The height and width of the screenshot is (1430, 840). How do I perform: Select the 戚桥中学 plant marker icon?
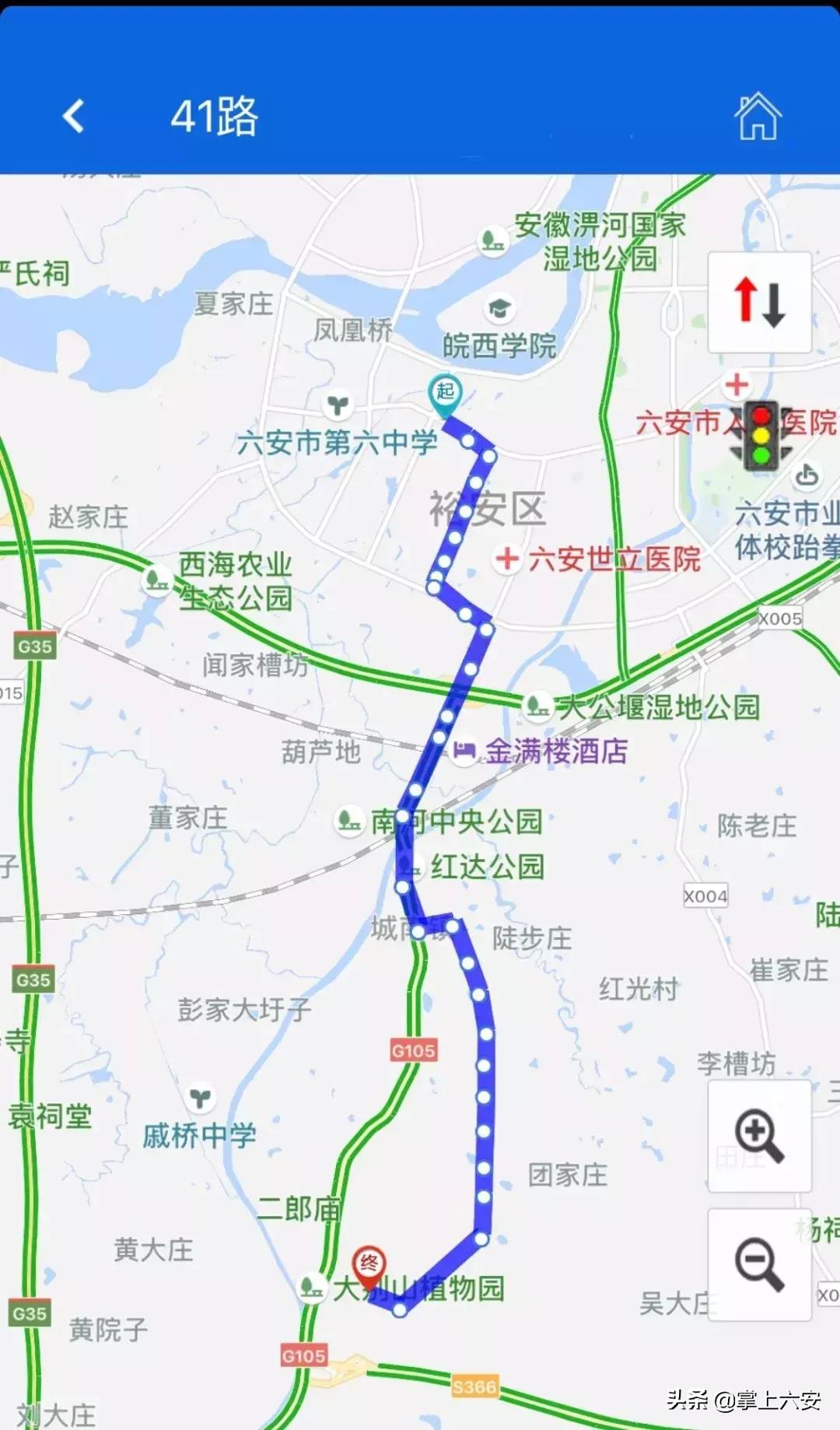click(199, 1099)
